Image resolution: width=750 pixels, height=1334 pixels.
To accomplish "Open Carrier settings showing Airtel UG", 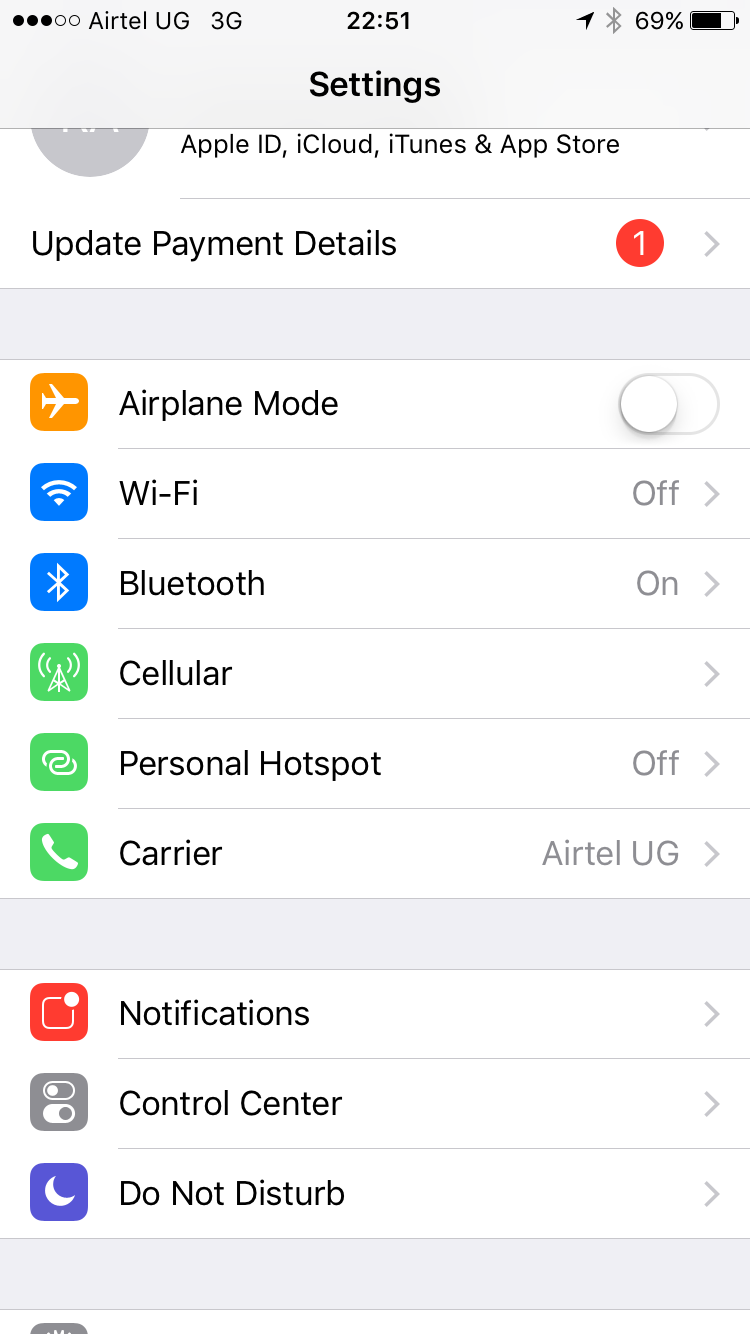I will pos(375,854).
